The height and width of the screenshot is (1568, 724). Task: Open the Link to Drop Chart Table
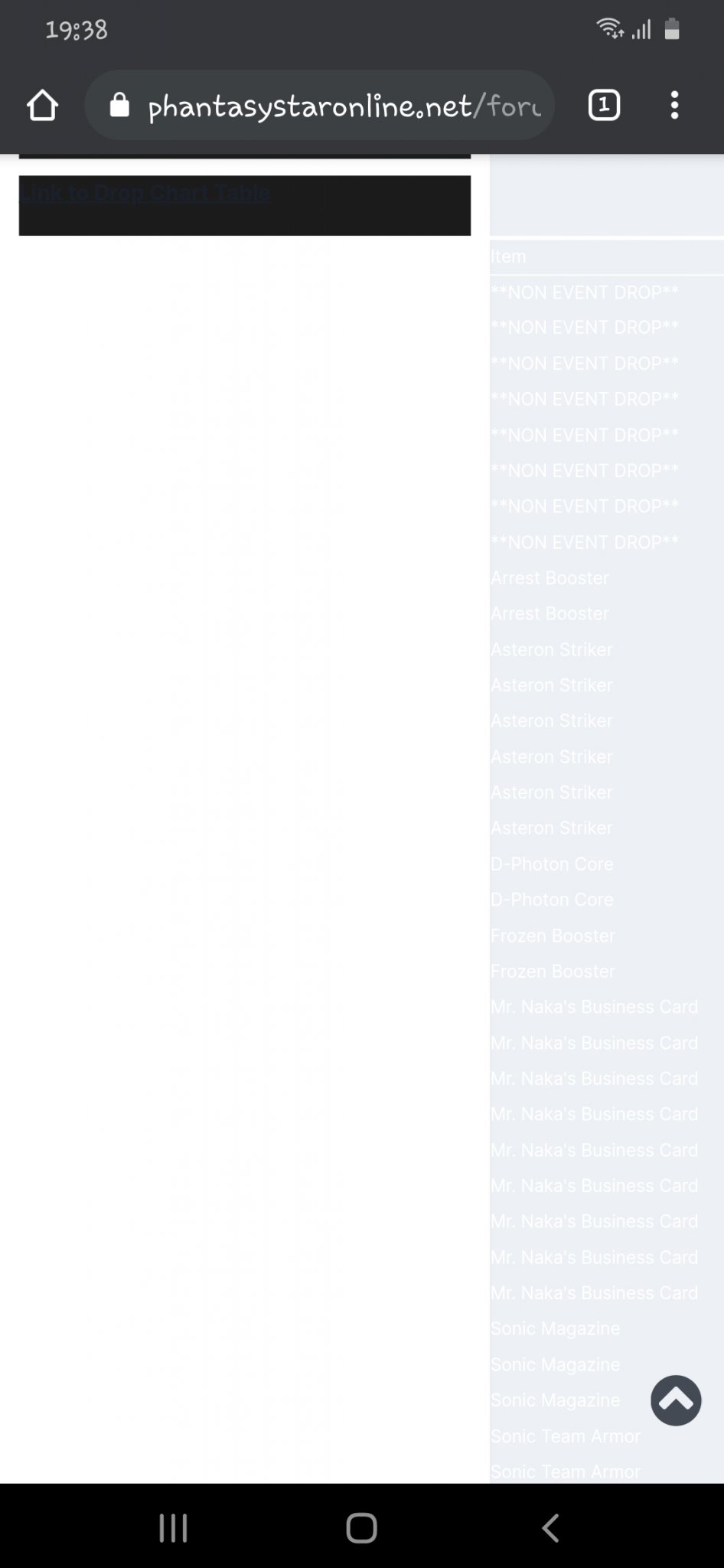click(145, 193)
